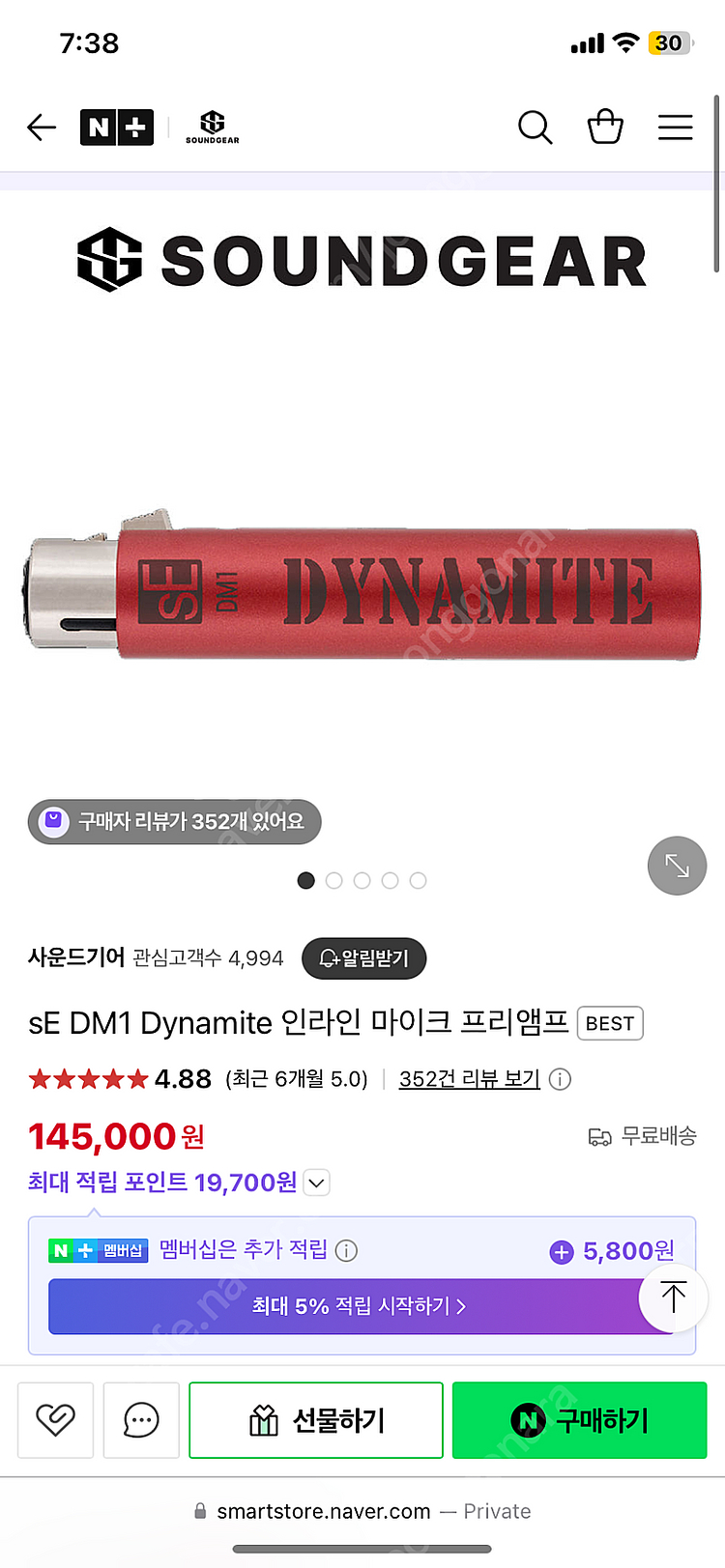Viewport: 725px width, 1568px height.
Task: Open the chat inquiry icon
Action: pyautogui.click(x=141, y=1420)
